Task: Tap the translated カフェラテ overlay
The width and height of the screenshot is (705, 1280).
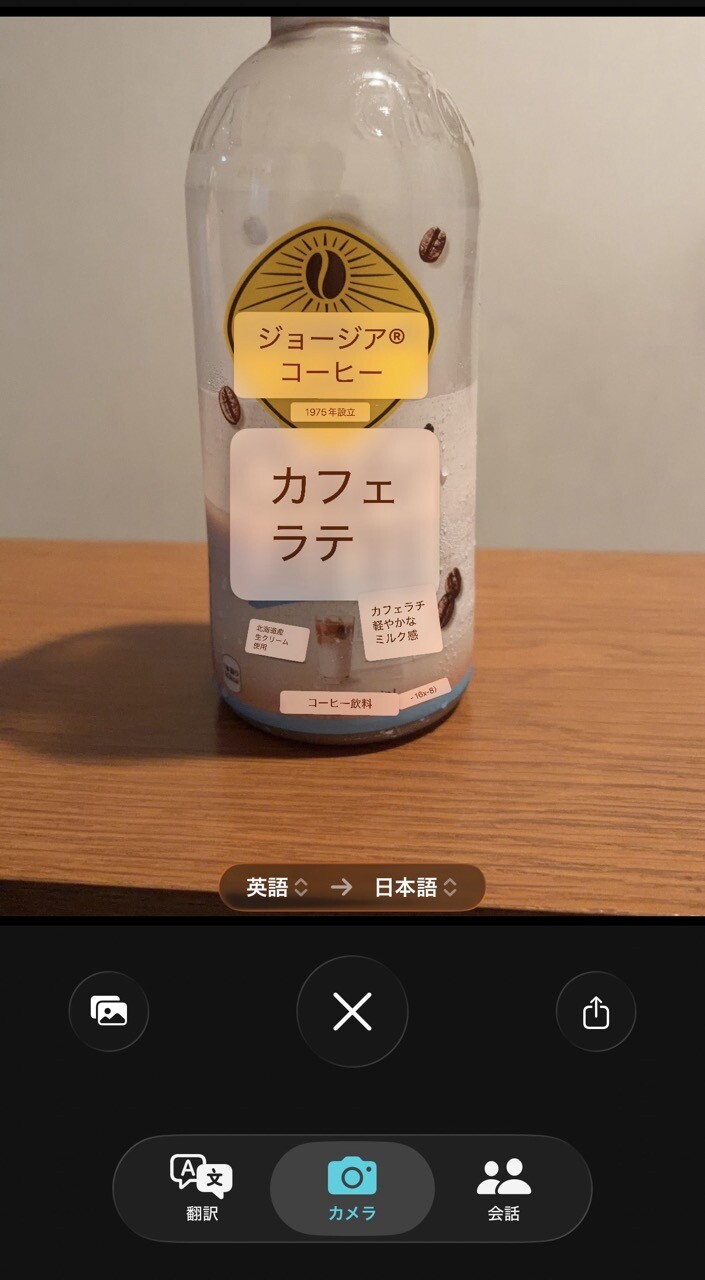Action: [334, 514]
